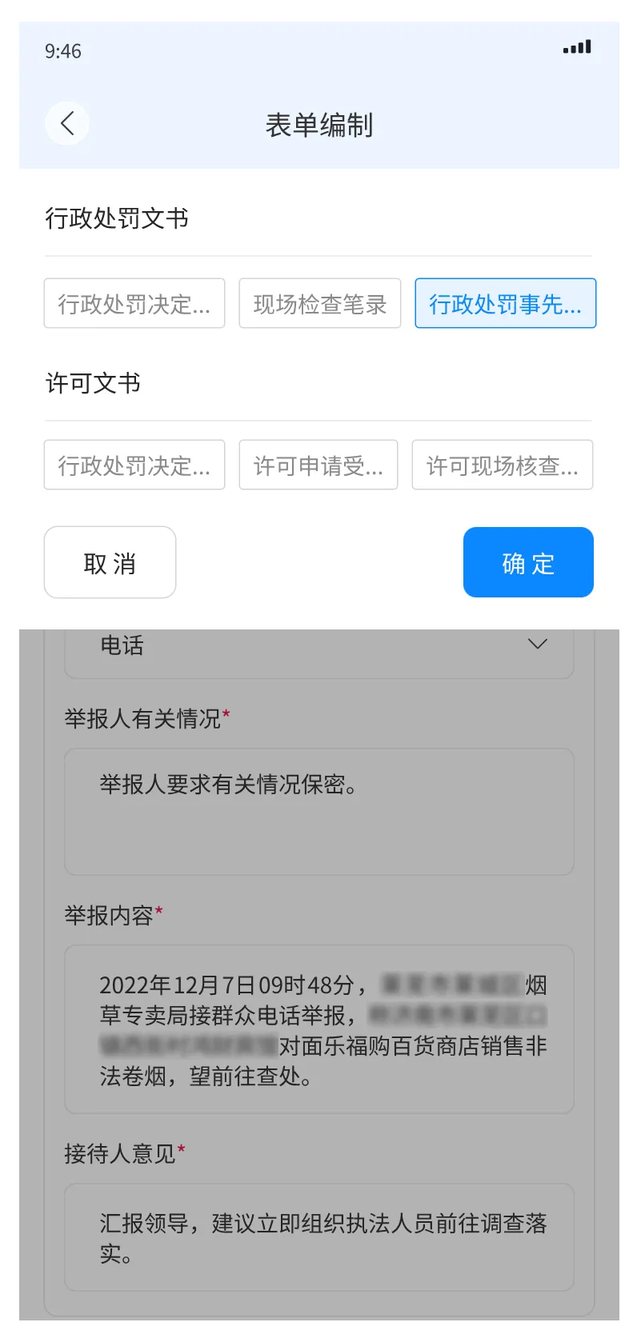
Task: Pick the 许可申请受 chip
Action: [318, 465]
